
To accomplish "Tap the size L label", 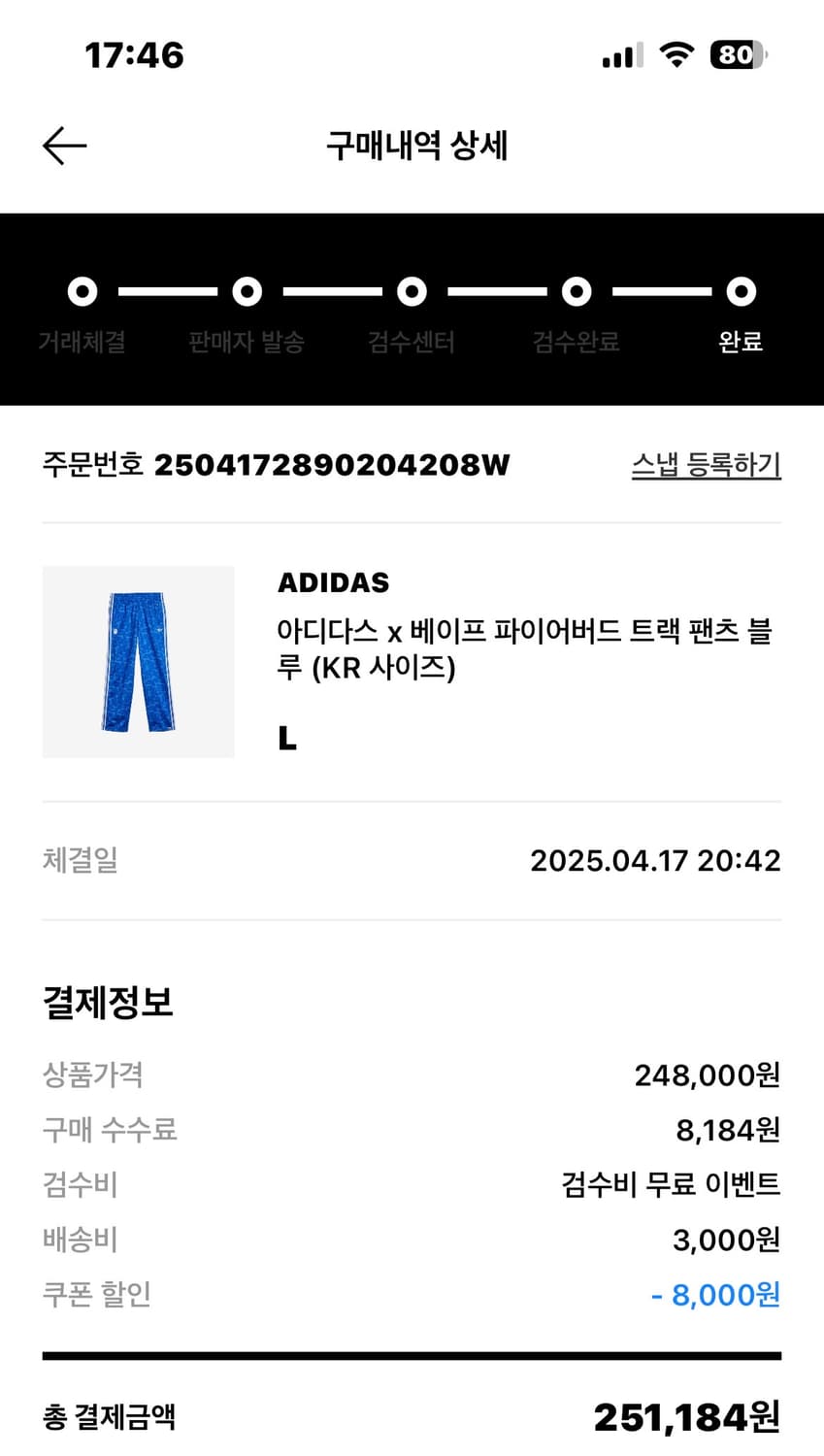I will pyautogui.click(x=285, y=739).
